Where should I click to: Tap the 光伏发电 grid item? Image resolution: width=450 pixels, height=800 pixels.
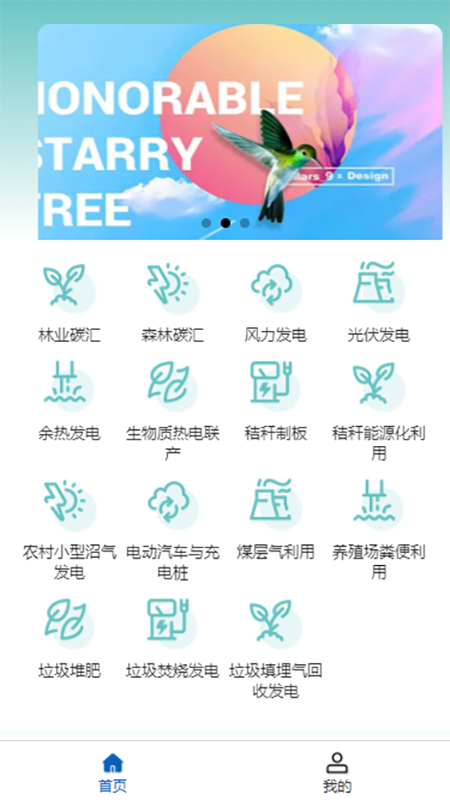[x=379, y=303]
